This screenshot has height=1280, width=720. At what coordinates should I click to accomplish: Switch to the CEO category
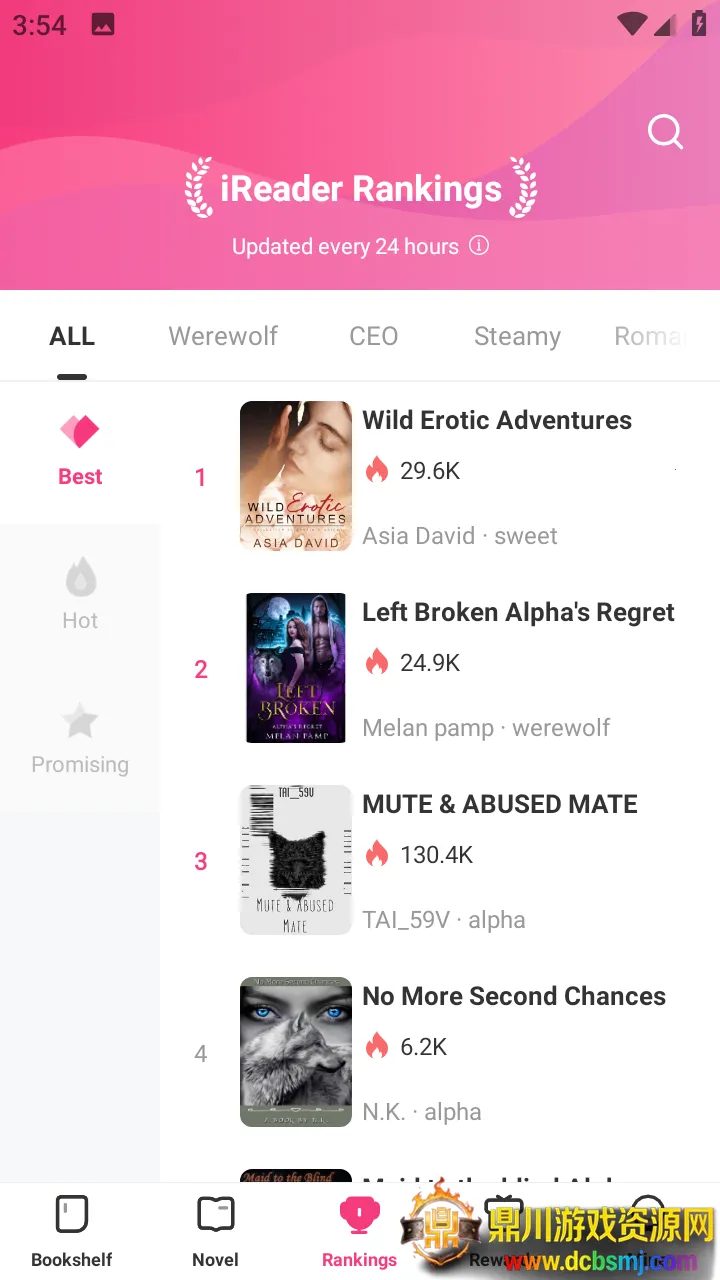pyautogui.click(x=373, y=336)
